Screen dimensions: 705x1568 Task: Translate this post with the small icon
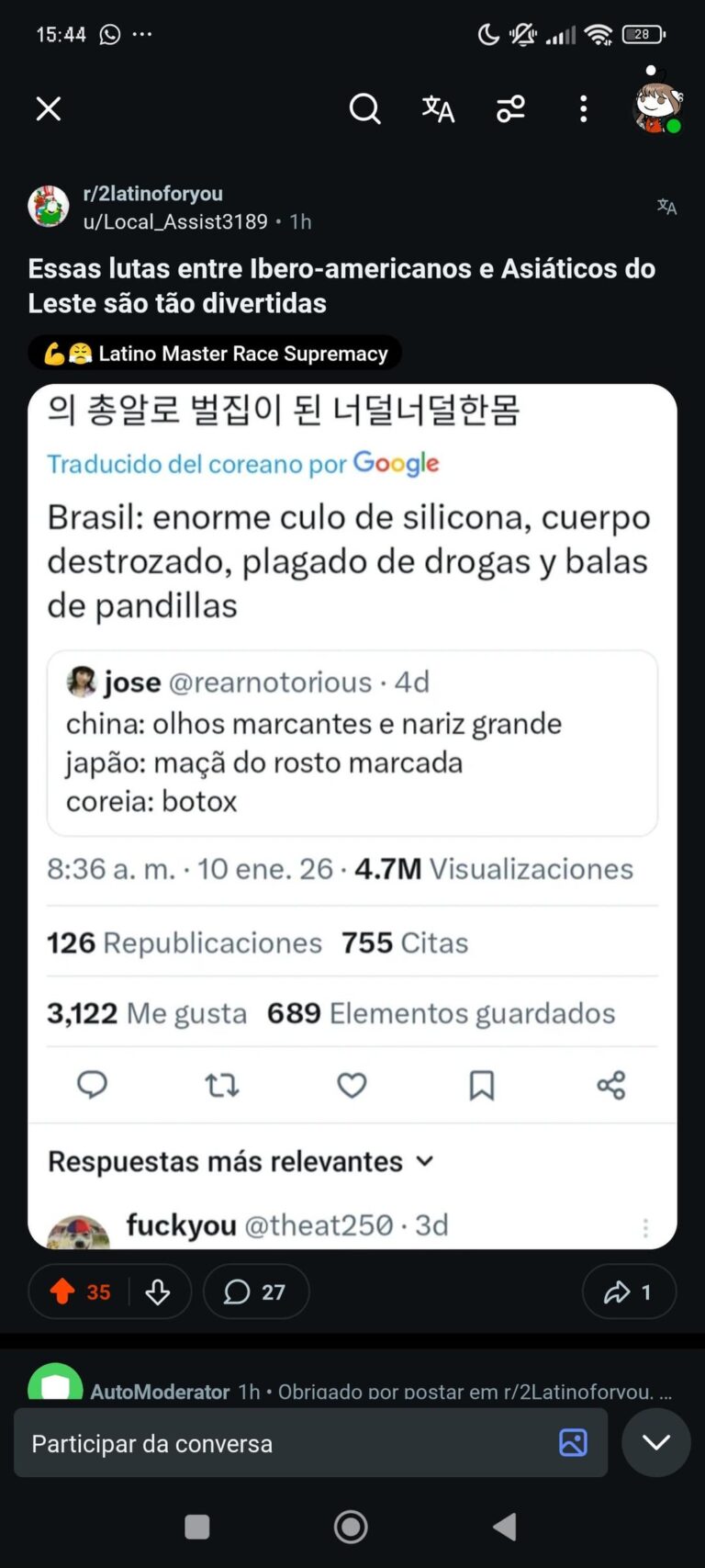(666, 207)
